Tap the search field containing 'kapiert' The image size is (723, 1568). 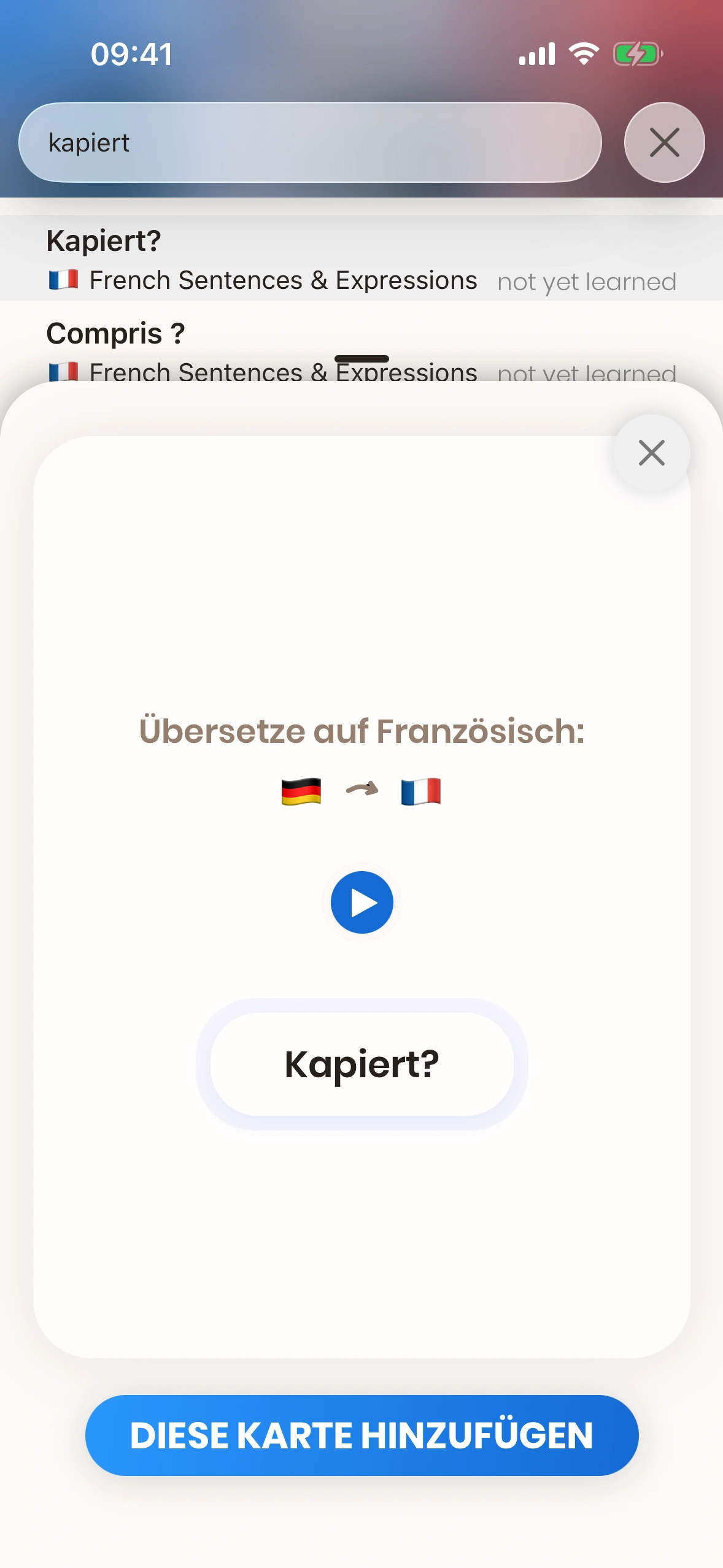coord(310,142)
